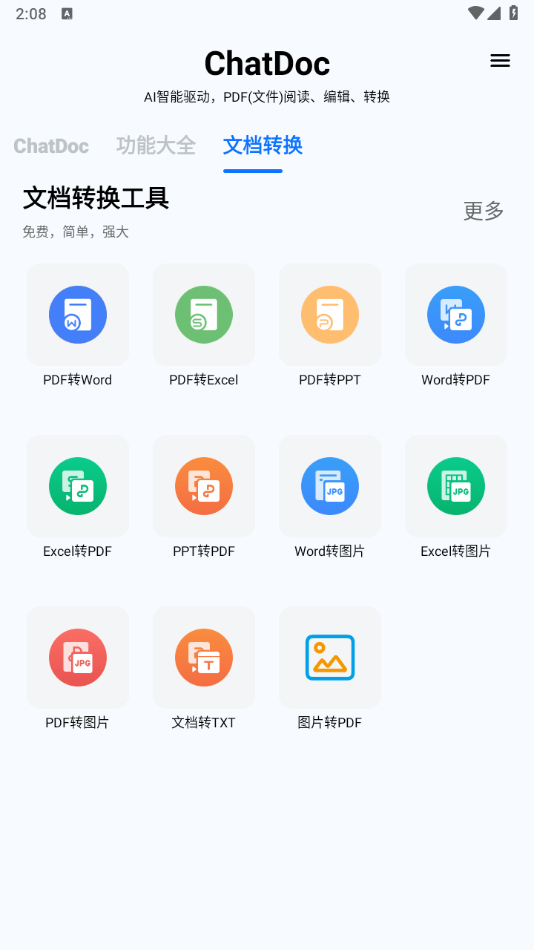The width and height of the screenshot is (534, 950).
Task: Switch to the 功能大全 tab
Action: click(x=156, y=146)
